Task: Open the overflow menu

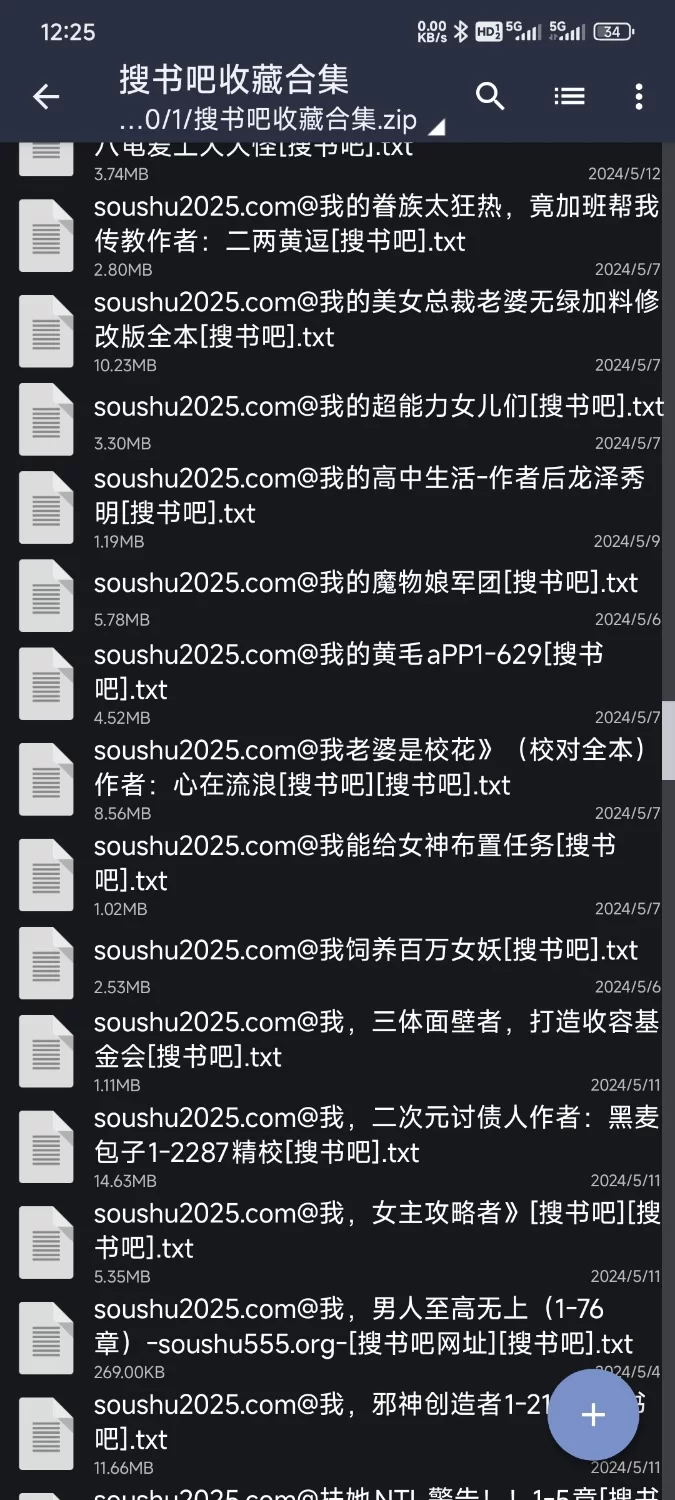Action: [638, 96]
